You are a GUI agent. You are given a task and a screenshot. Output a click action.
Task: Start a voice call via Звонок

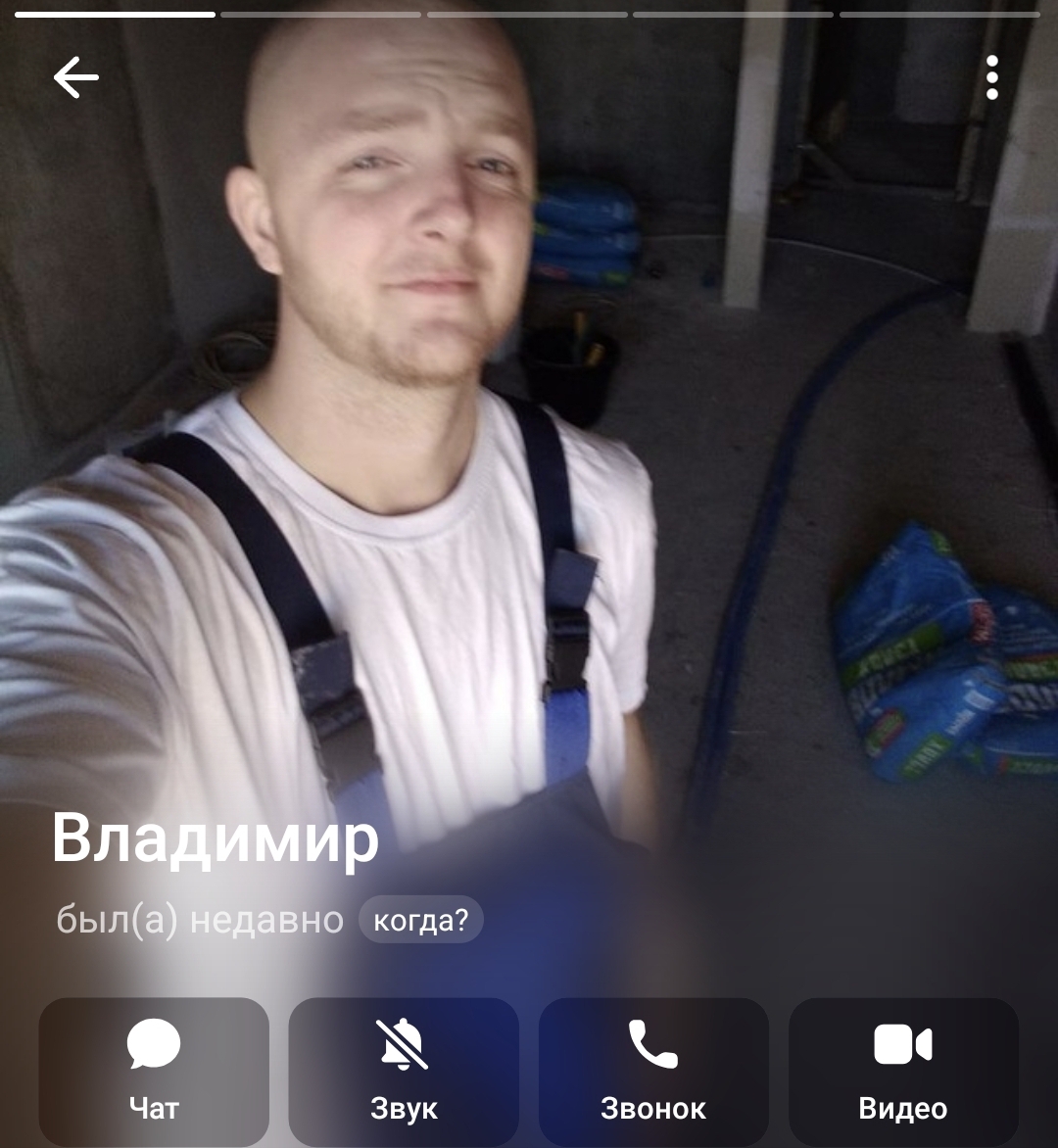653,1072
